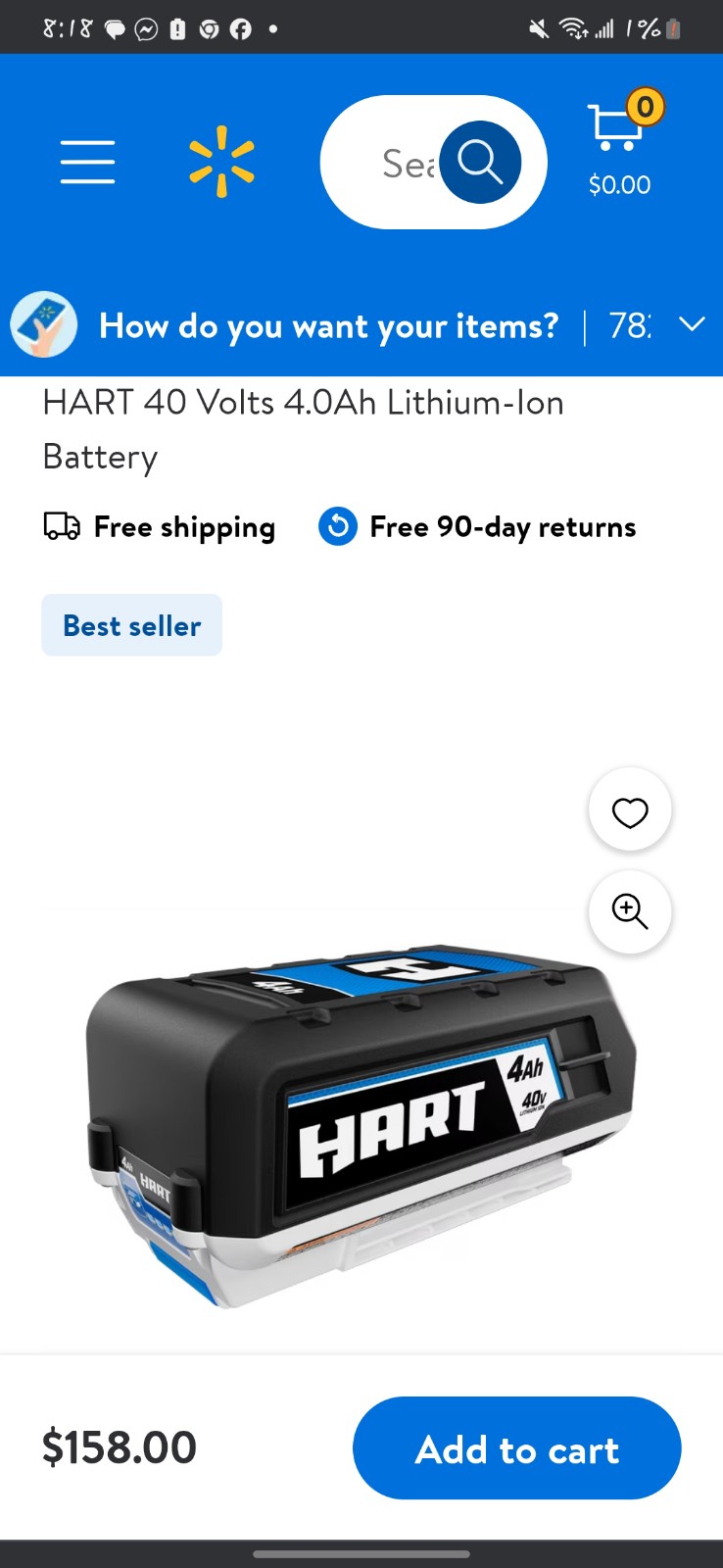Add battery to favorites with heart icon
This screenshot has width=723, height=1568.
(630, 810)
